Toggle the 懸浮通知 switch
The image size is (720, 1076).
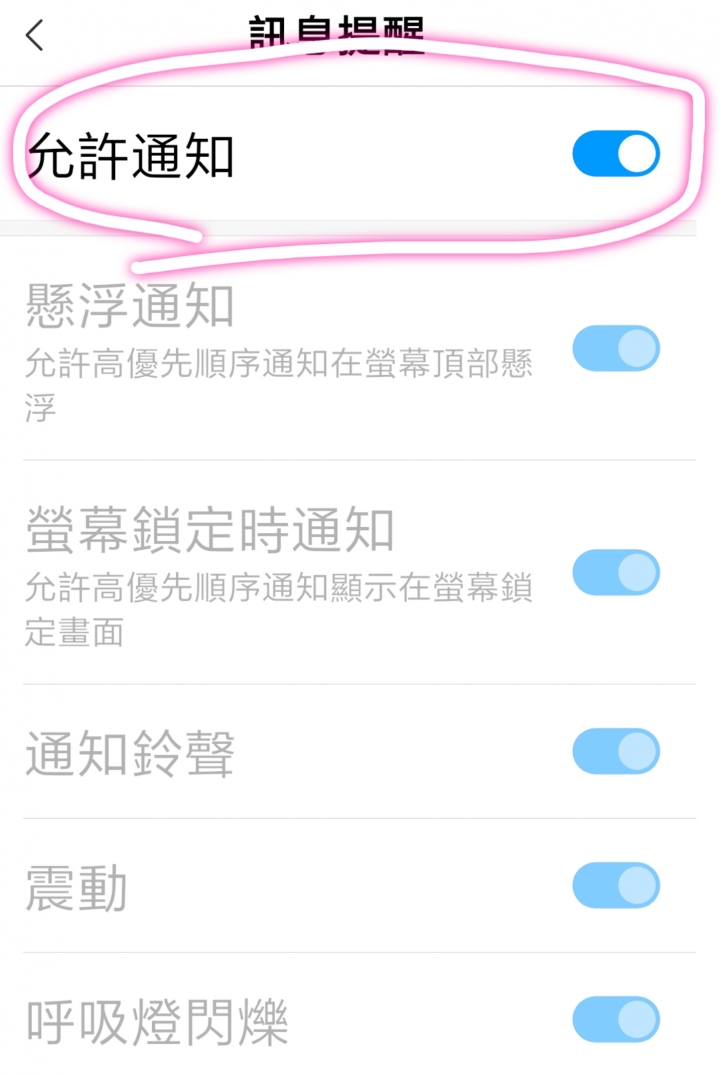click(615, 349)
